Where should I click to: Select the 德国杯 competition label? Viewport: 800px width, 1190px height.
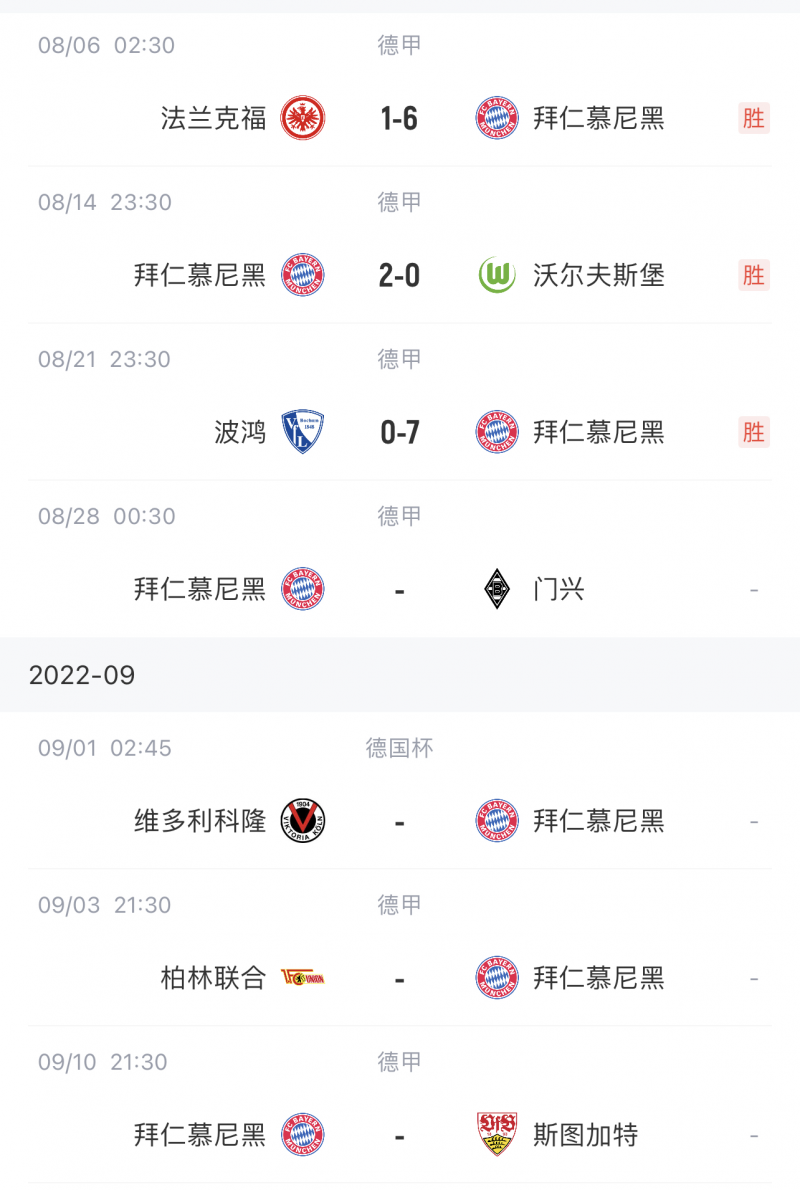(x=399, y=747)
